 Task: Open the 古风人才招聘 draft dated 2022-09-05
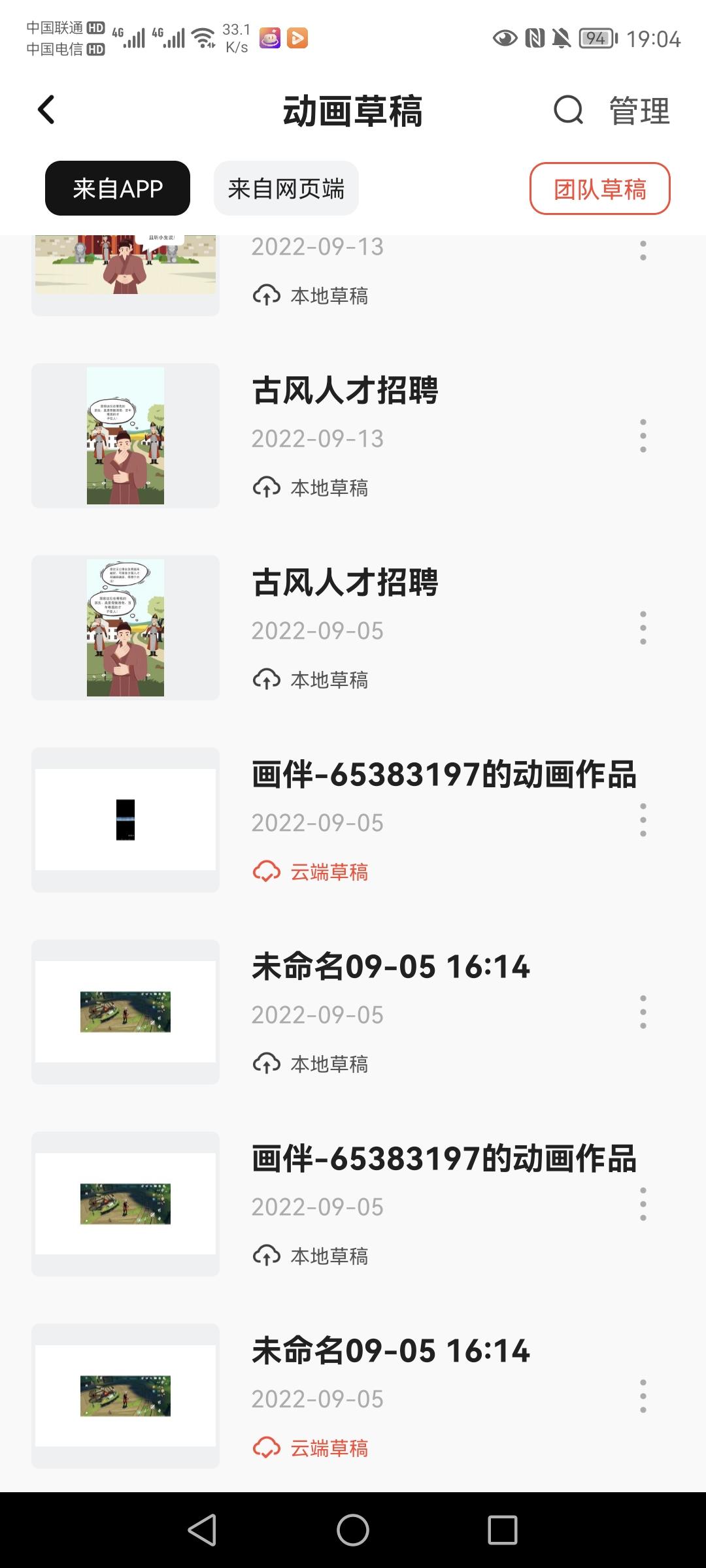(x=345, y=583)
